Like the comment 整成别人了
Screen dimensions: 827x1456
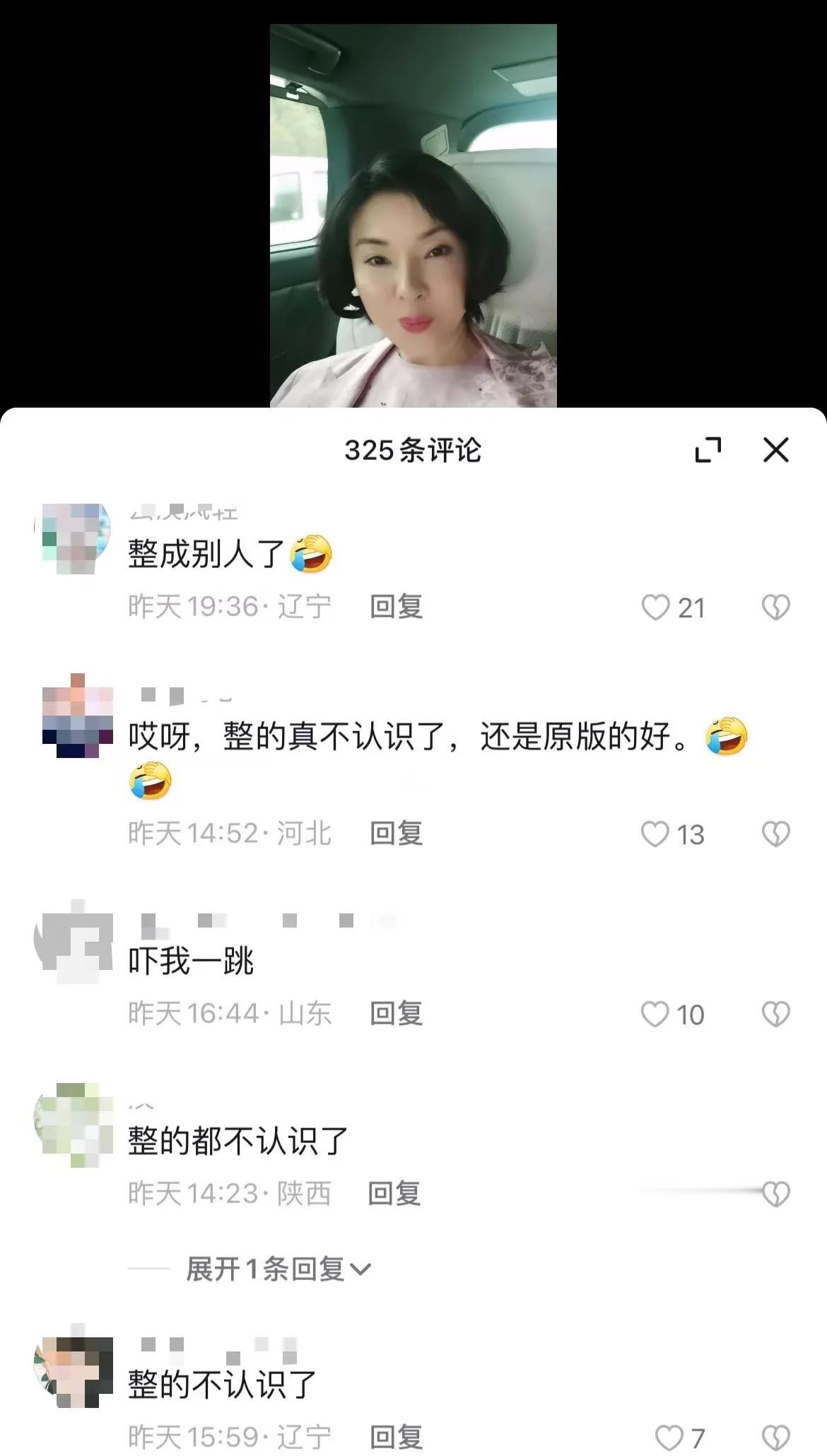(655, 608)
